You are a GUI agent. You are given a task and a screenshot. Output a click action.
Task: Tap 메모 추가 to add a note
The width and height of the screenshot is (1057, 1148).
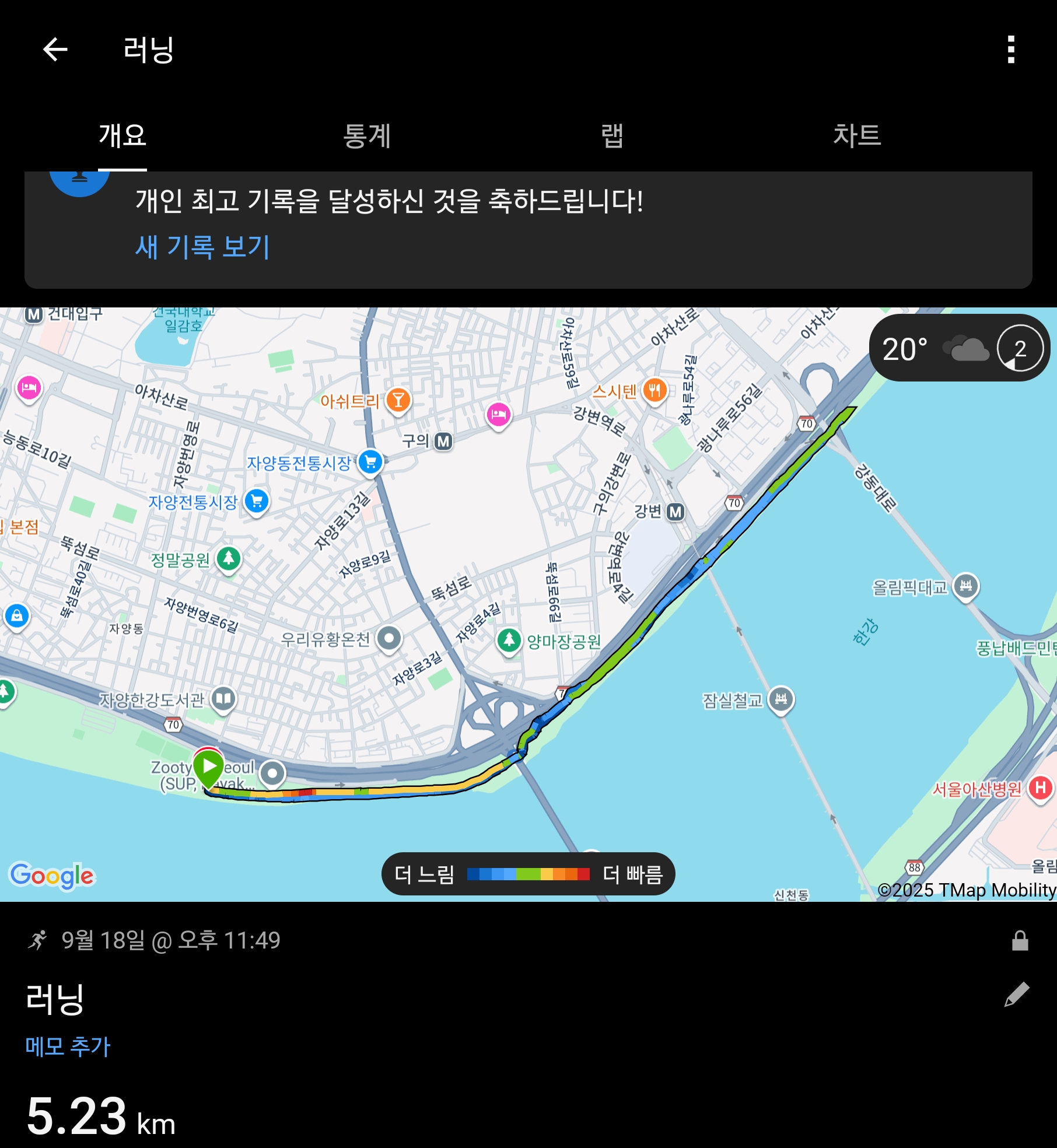(x=68, y=1046)
